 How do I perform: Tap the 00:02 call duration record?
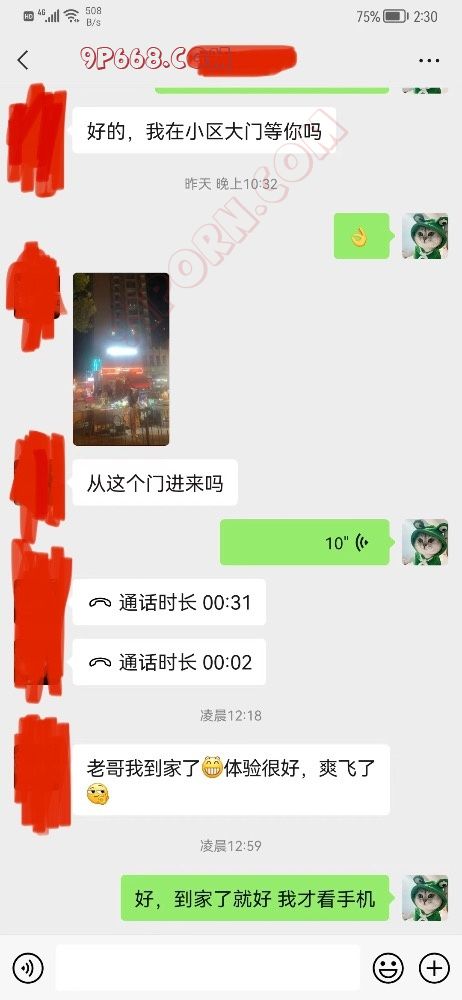click(x=169, y=662)
